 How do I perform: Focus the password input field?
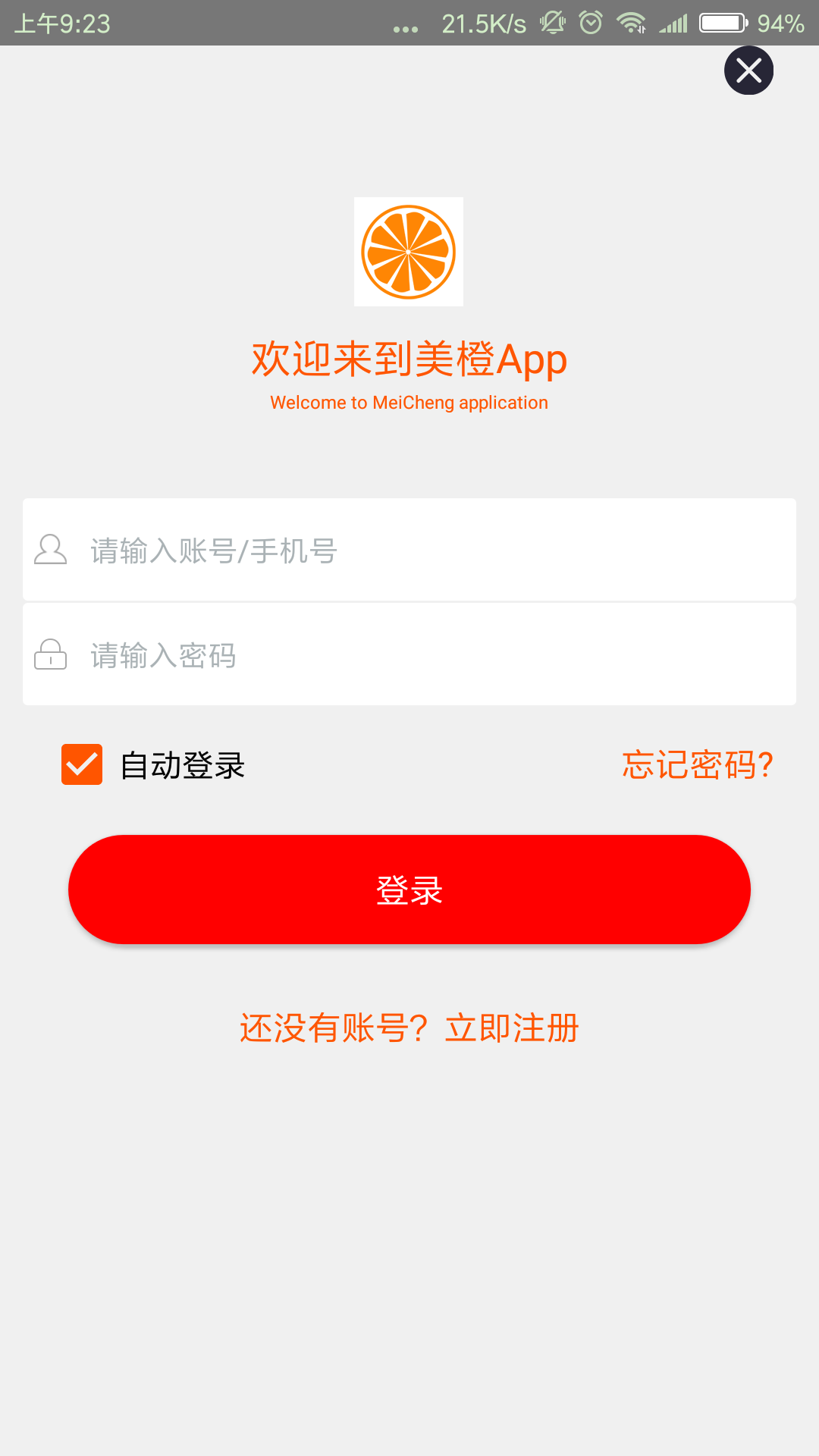pyautogui.click(x=409, y=654)
